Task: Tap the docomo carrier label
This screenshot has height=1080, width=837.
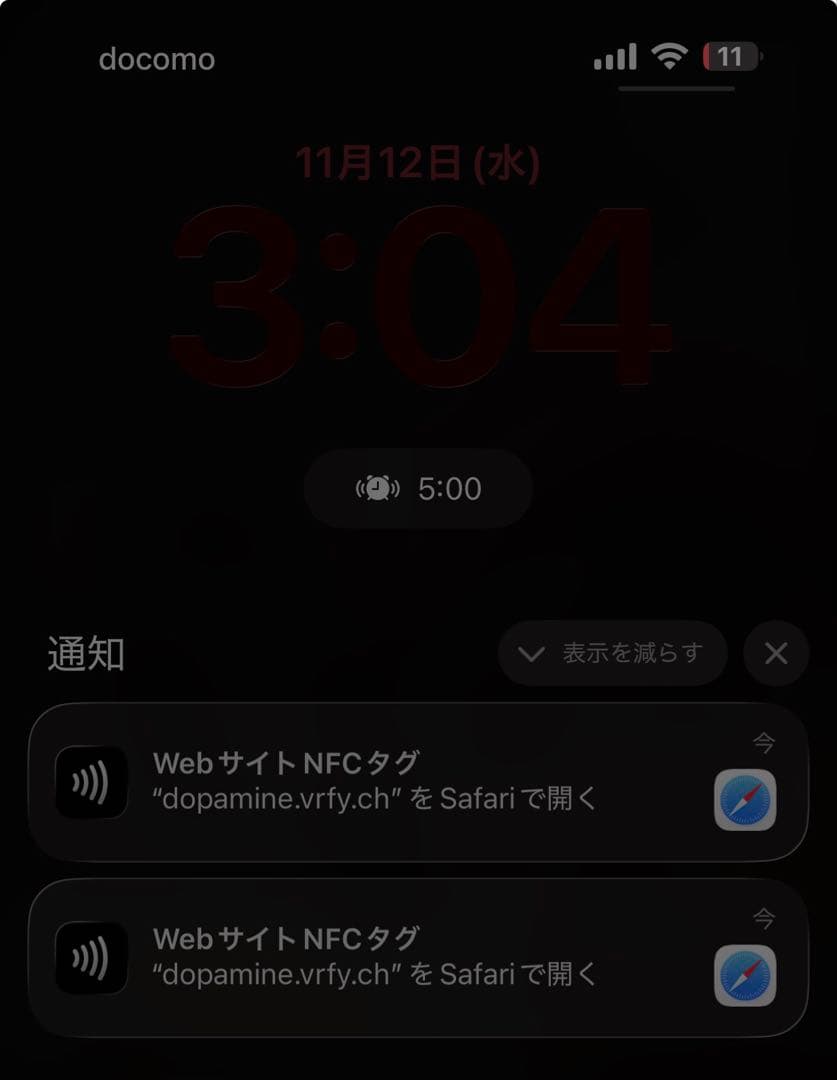Action: point(156,58)
